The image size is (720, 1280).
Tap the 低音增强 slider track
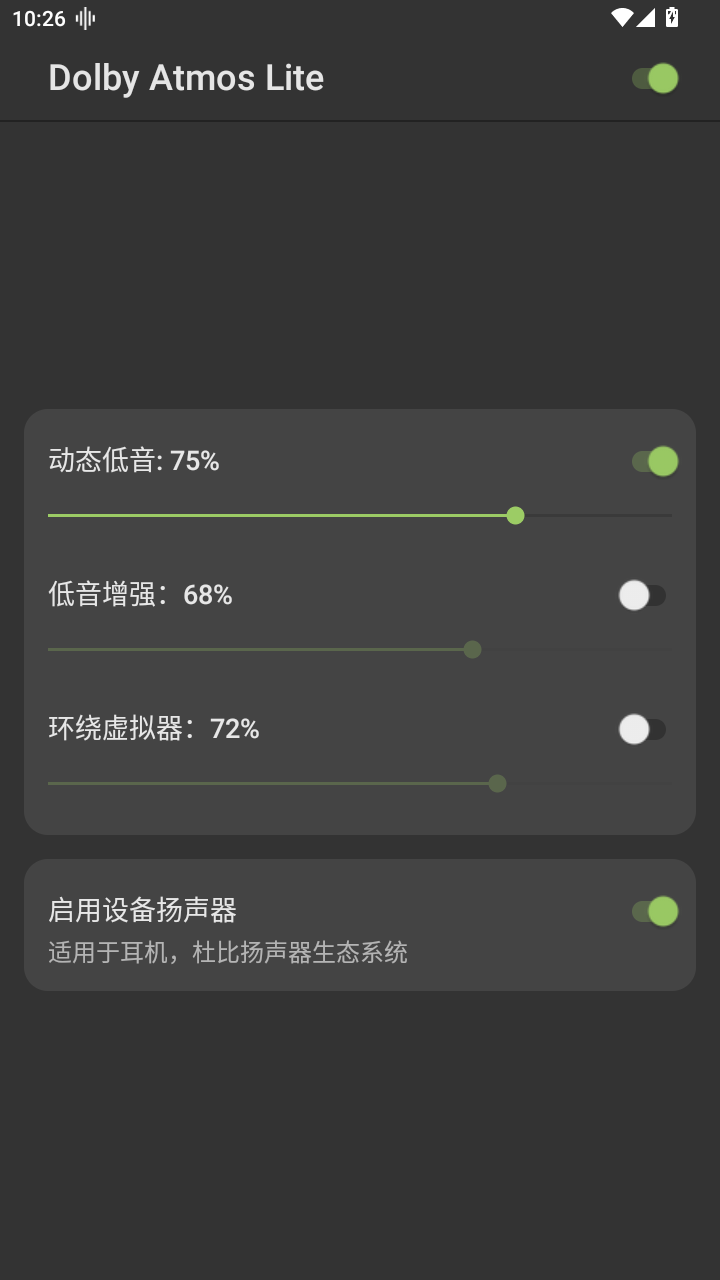click(x=360, y=649)
